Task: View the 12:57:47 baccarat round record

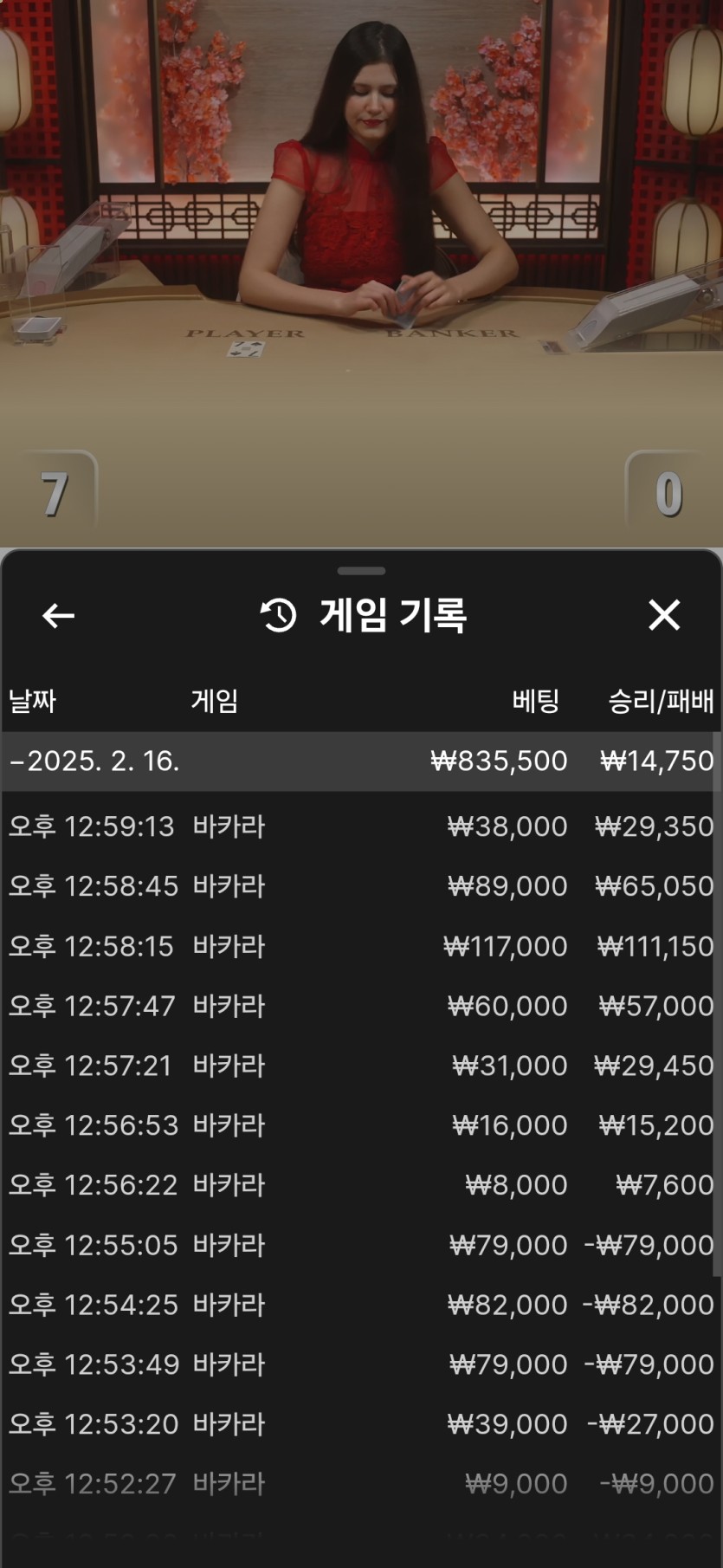Action: [x=360, y=1006]
